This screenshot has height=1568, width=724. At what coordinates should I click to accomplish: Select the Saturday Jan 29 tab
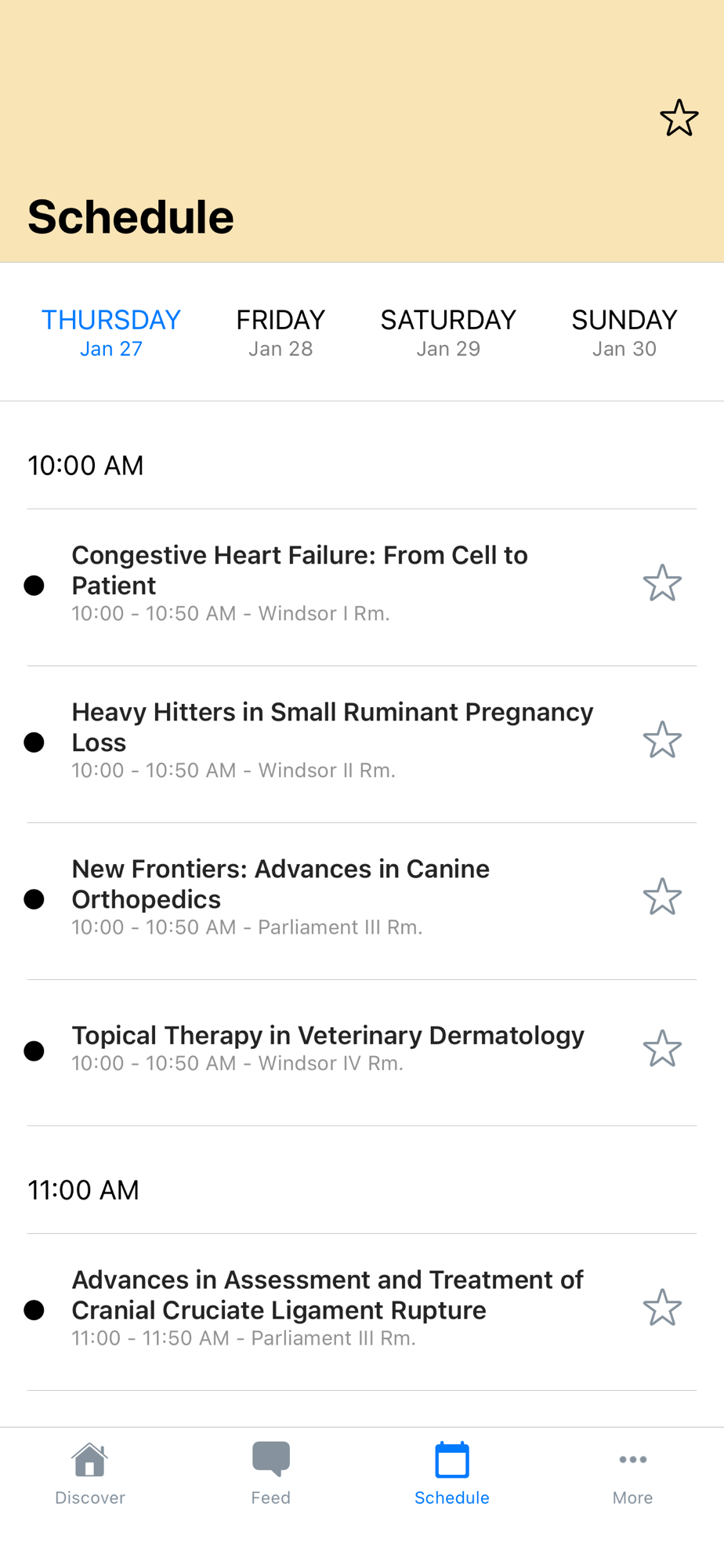pyautogui.click(x=448, y=332)
